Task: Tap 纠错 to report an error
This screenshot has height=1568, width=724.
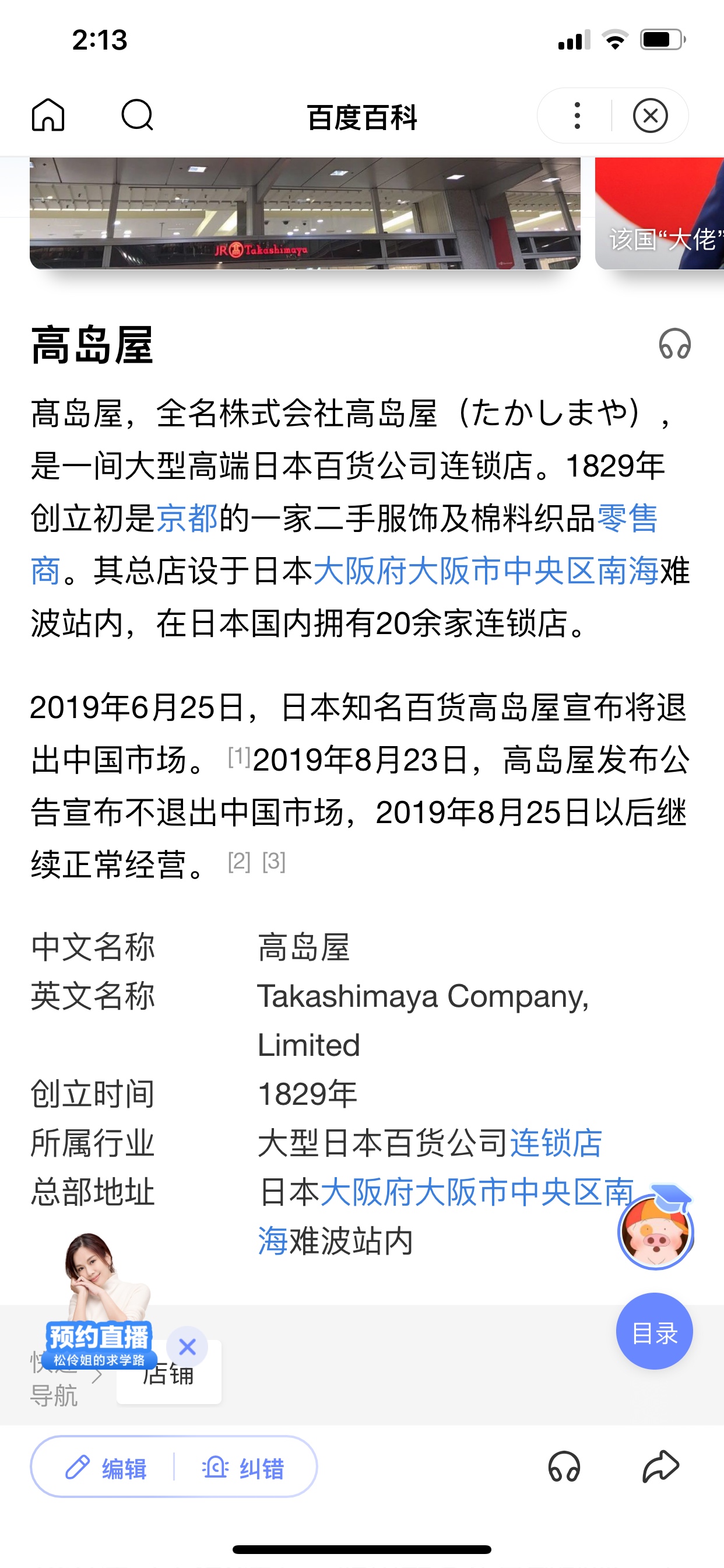Action: (x=243, y=1468)
